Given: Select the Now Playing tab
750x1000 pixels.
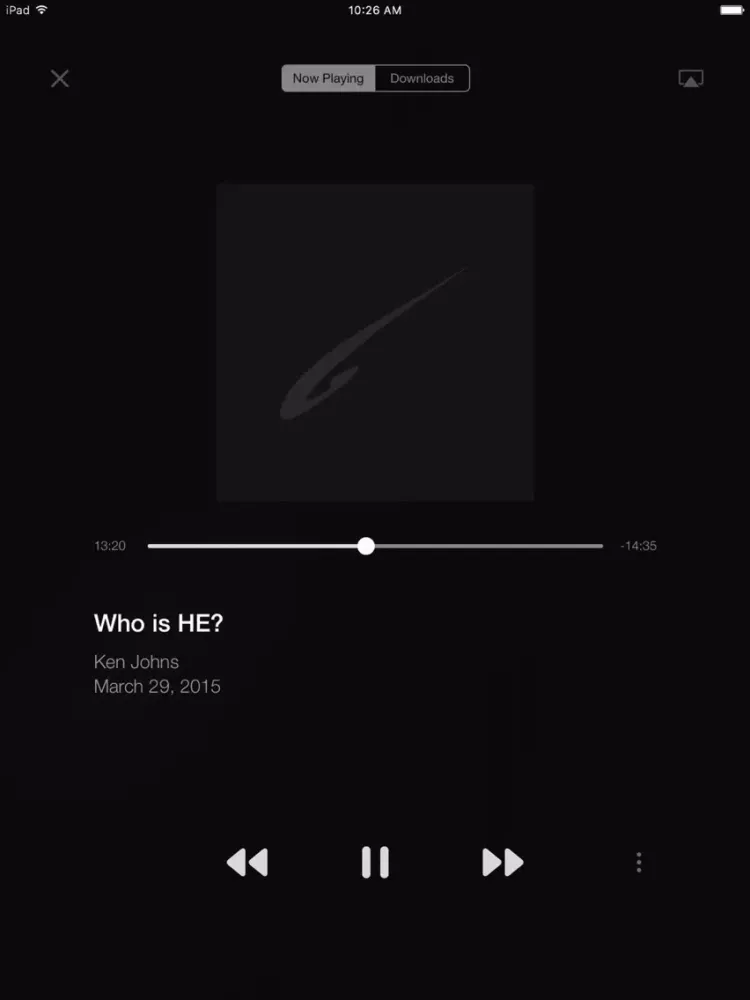Looking at the screenshot, I should [x=328, y=78].
